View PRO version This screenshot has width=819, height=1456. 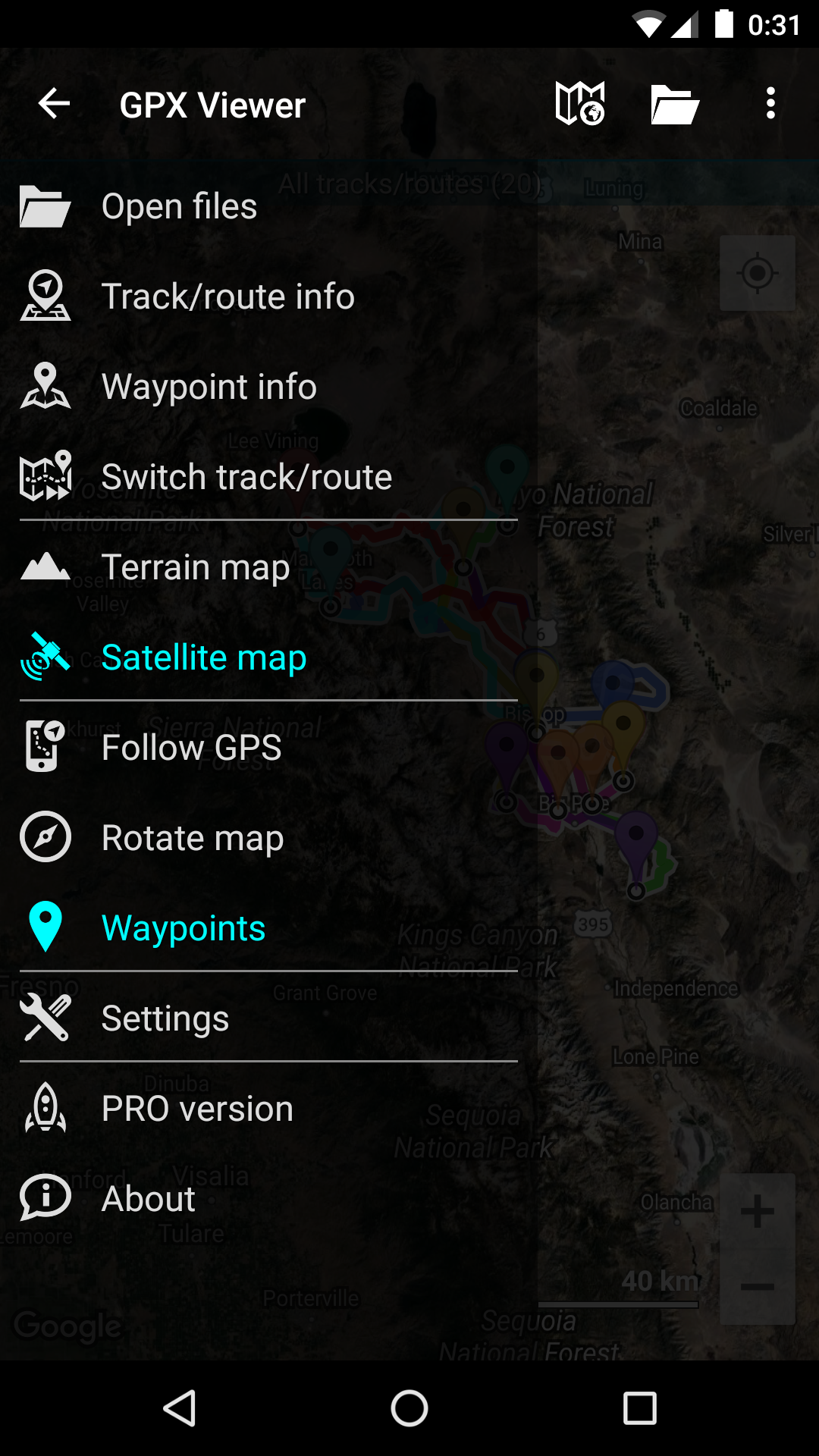[197, 1109]
